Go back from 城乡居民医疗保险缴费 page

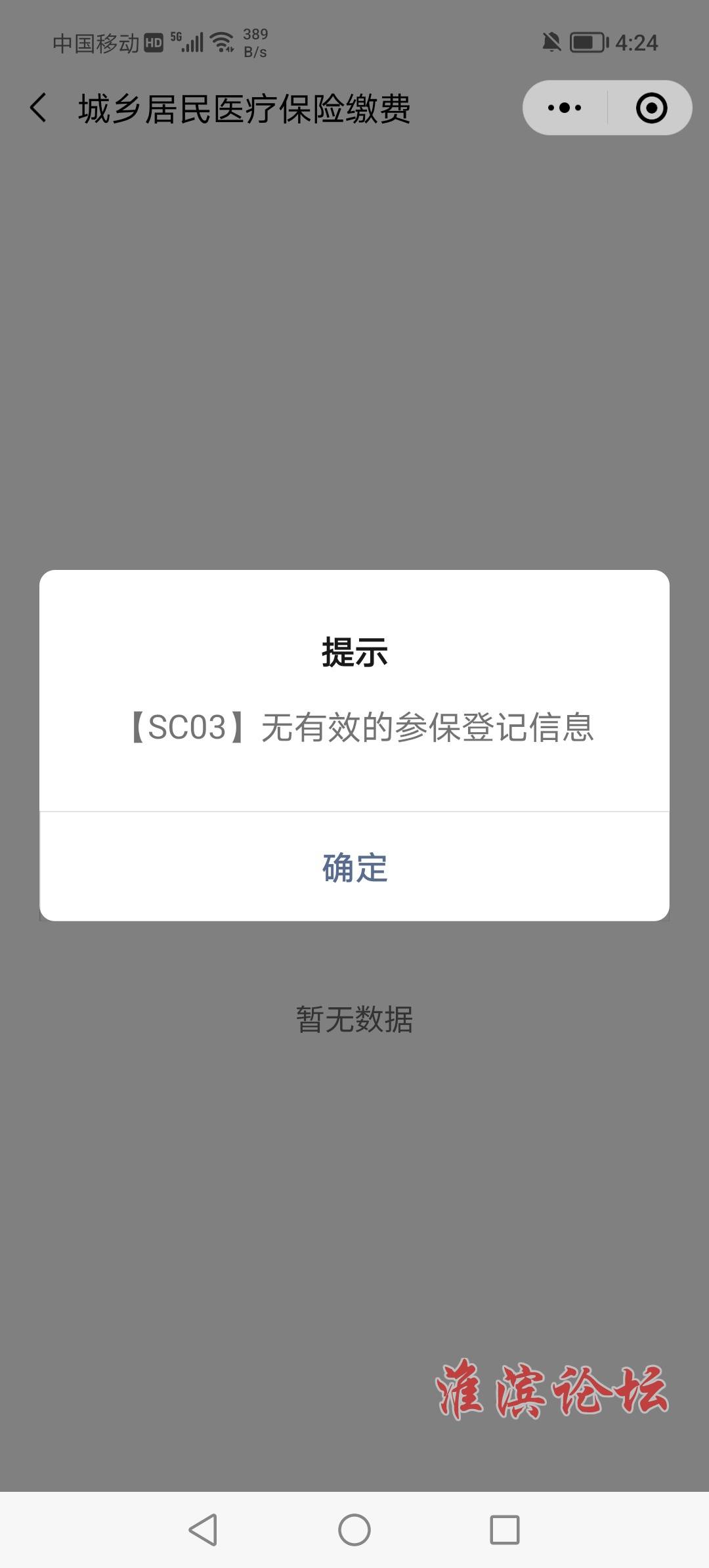click(39, 108)
